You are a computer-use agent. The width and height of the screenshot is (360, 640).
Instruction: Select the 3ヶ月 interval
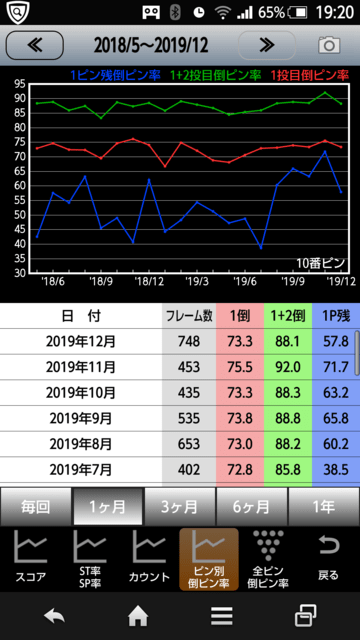coord(180,507)
